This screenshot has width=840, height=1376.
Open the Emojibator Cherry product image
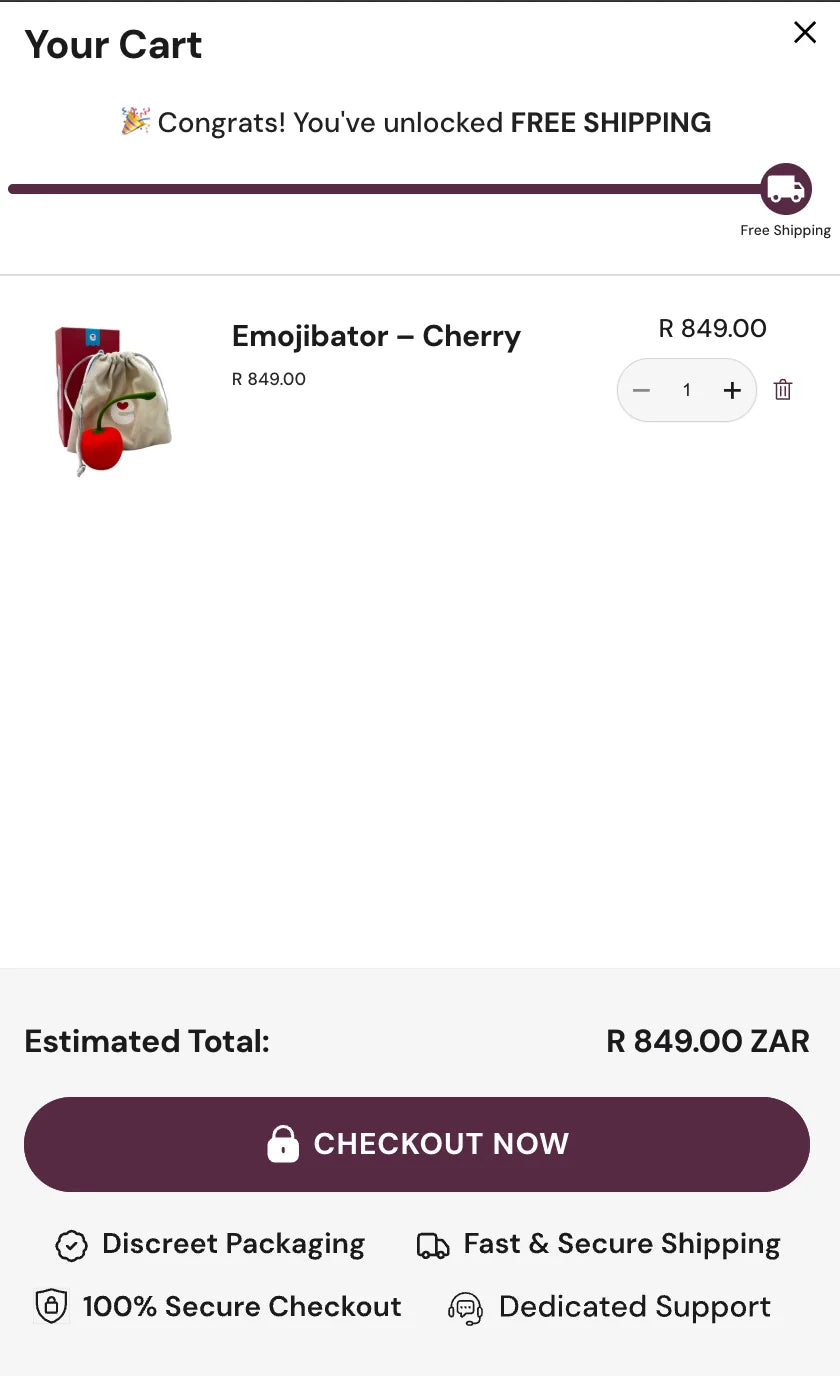[x=112, y=399]
